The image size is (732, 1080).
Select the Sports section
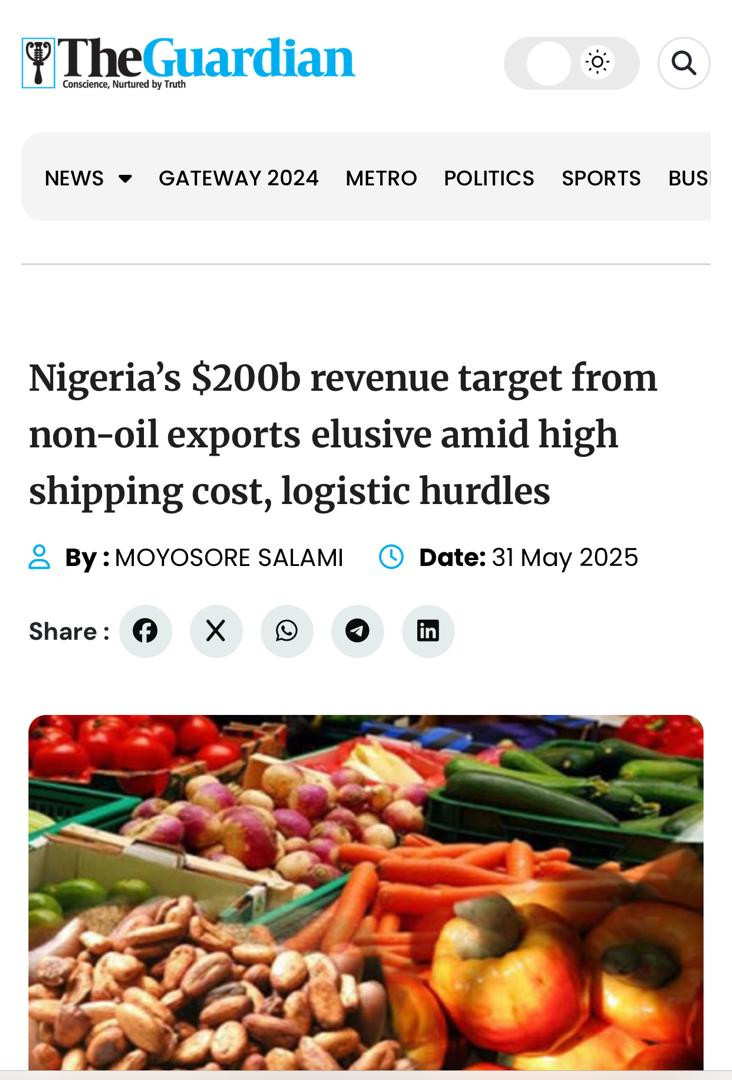point(601,178)
